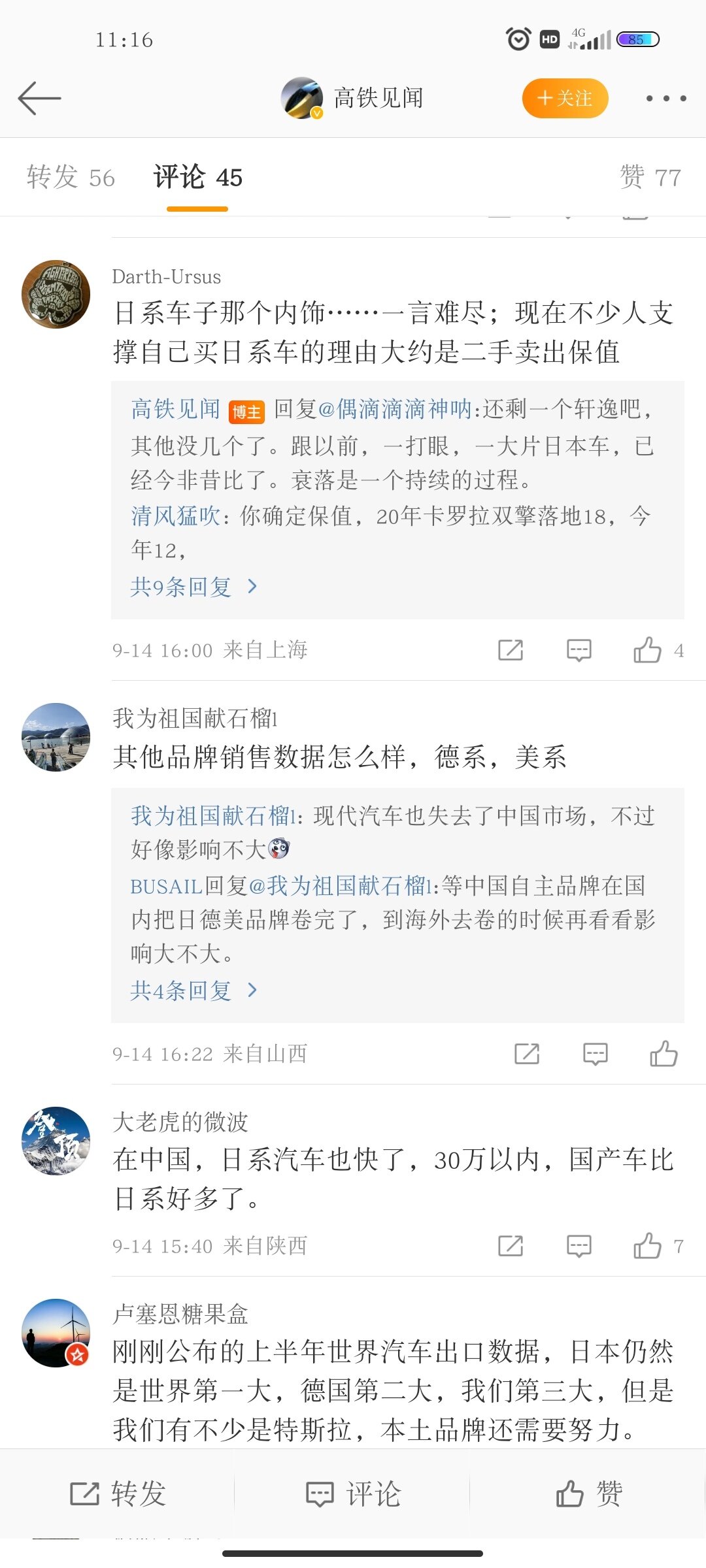Switch to the 转发 56 tab

pyautogui.click(x=71, y=178)
